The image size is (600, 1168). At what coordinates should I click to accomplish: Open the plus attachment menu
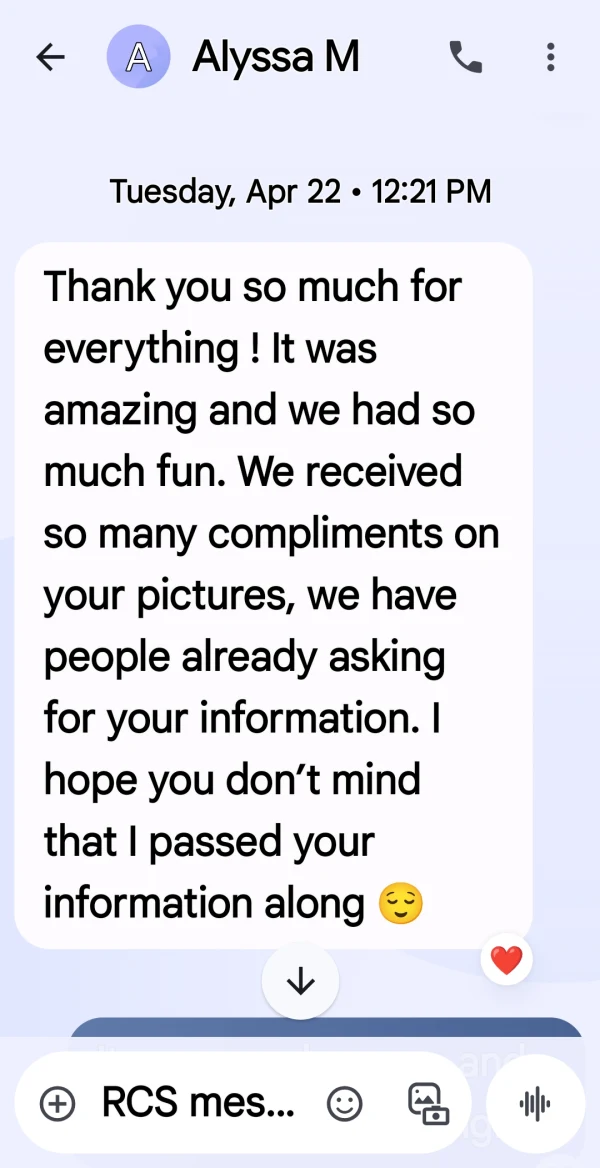57,1102
